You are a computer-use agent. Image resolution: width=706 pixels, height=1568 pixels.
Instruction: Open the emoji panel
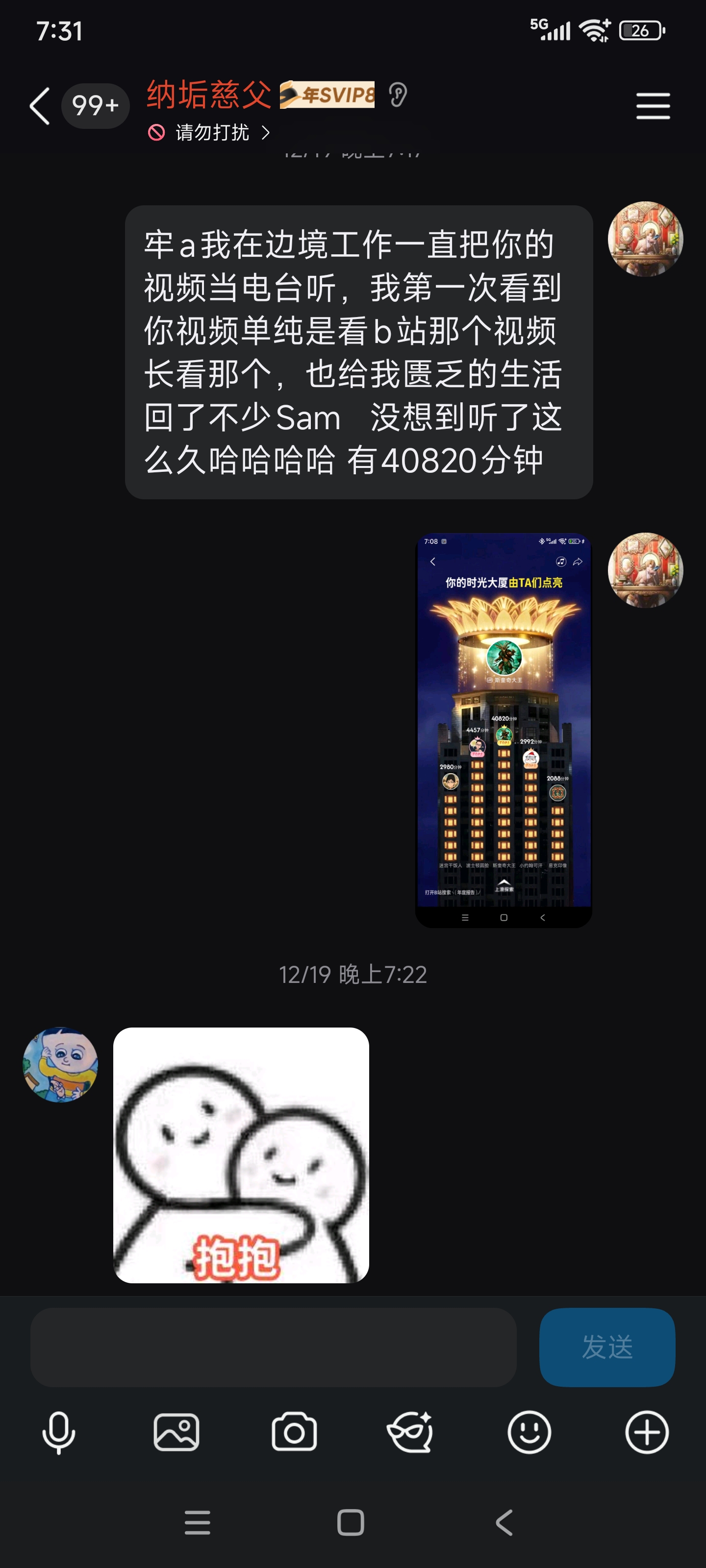(x=529, y=1432)
